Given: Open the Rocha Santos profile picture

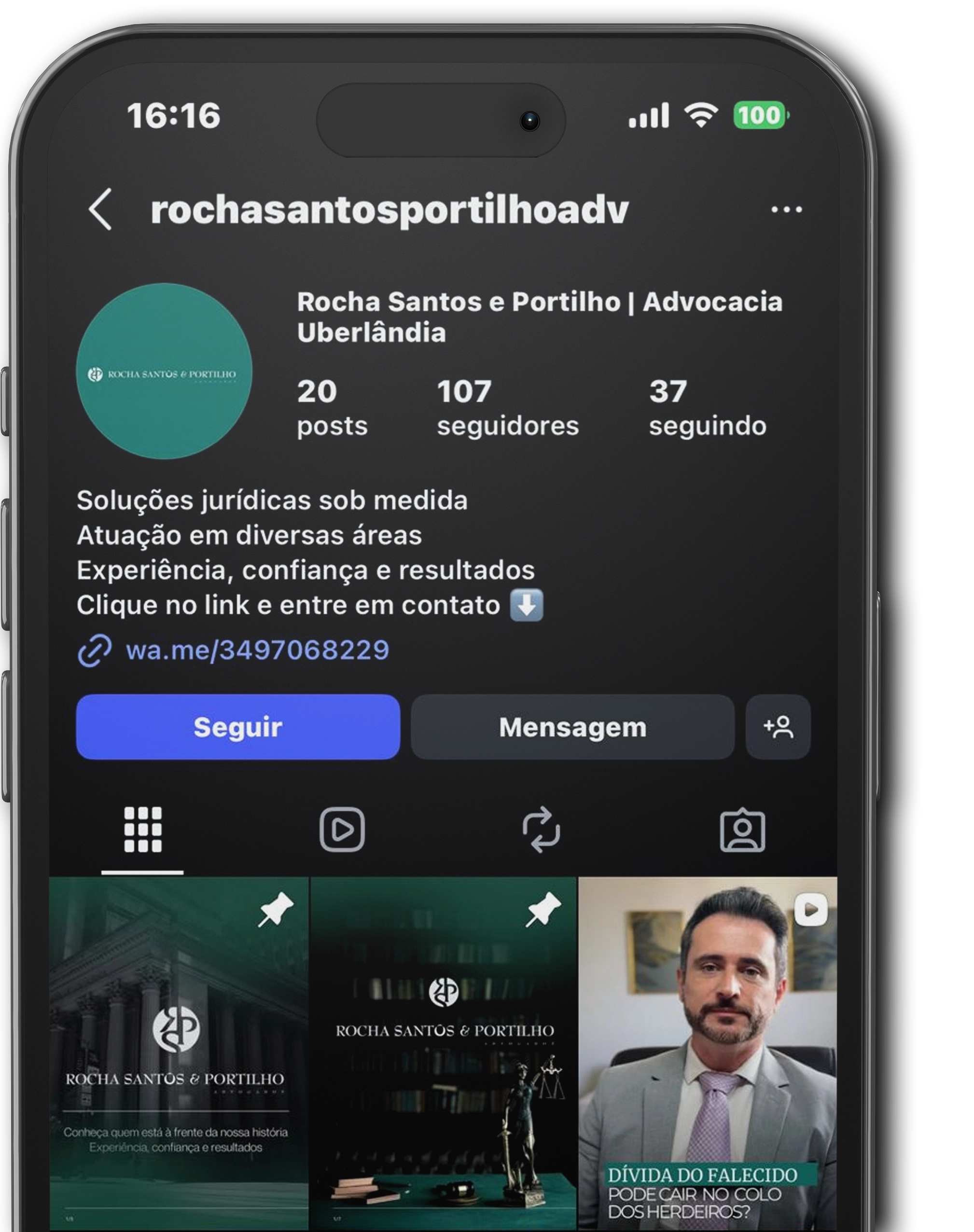Looking at the screenshot, I should pos(164,371).
